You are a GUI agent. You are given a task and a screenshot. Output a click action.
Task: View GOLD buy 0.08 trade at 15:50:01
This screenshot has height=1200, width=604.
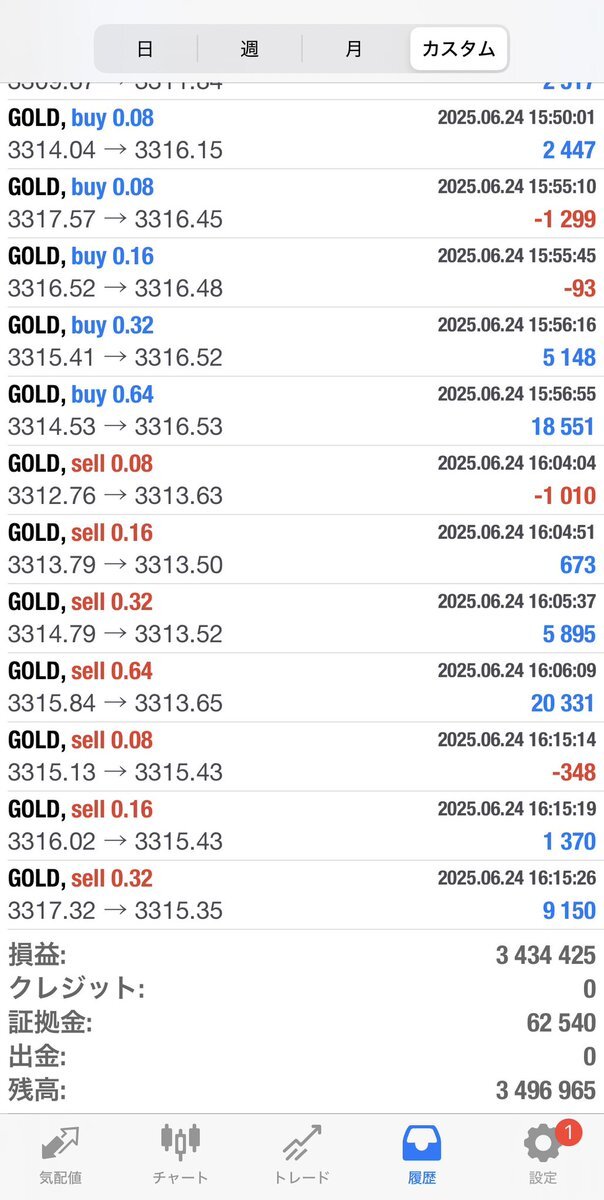tap(302, 135)
